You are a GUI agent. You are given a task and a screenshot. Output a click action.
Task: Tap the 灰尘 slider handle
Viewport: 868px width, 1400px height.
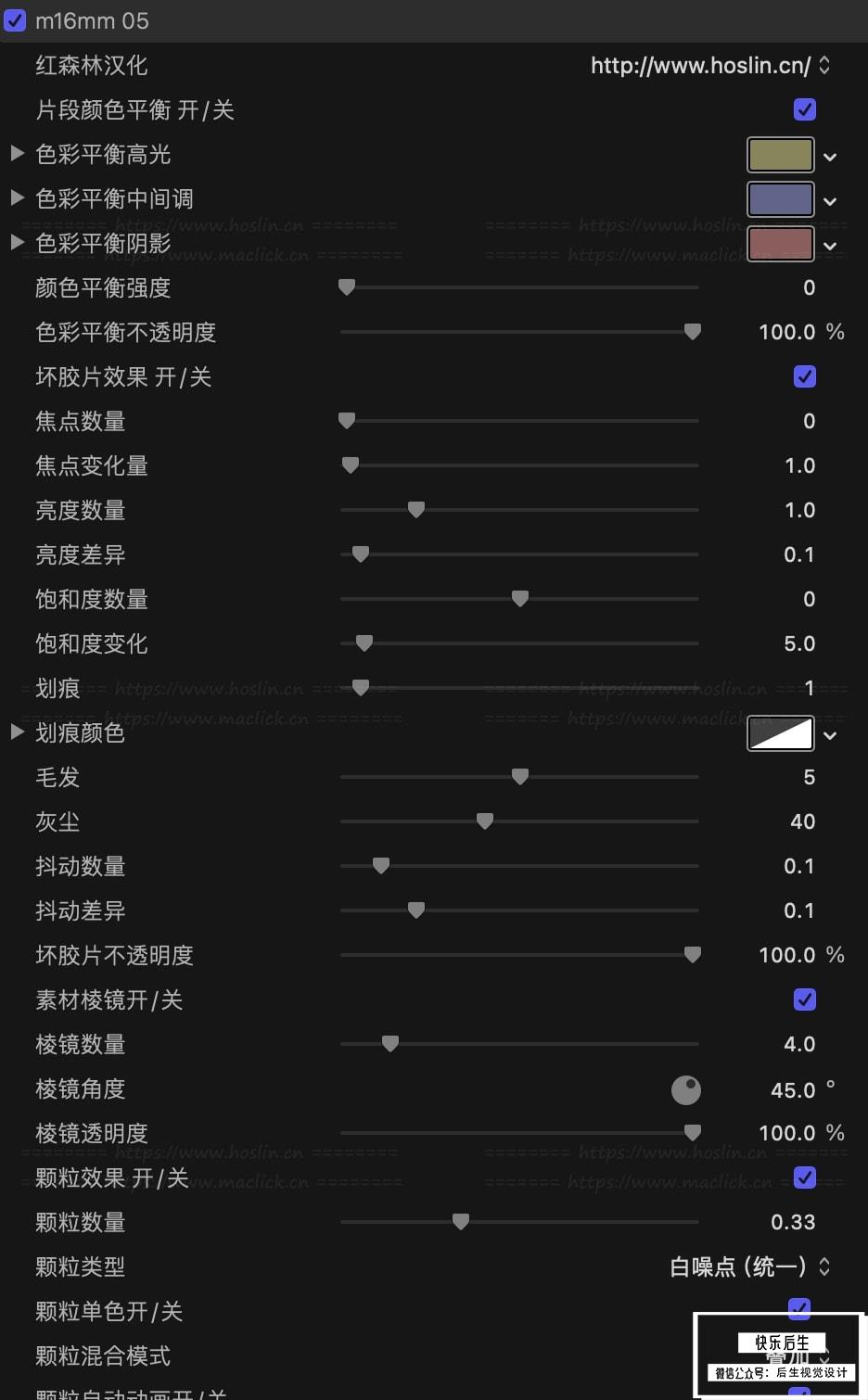click(485, 821)
